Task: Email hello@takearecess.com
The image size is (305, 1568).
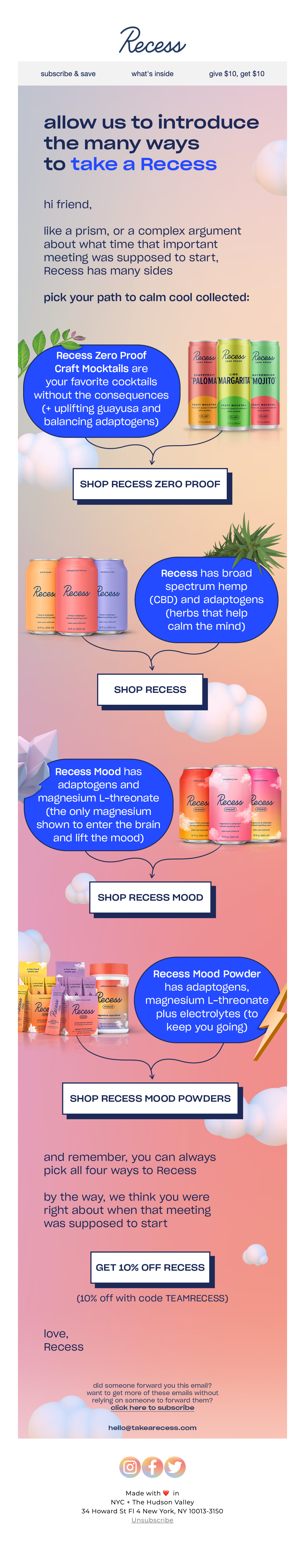Action: pyautogui.click(x=152, y=1427)
